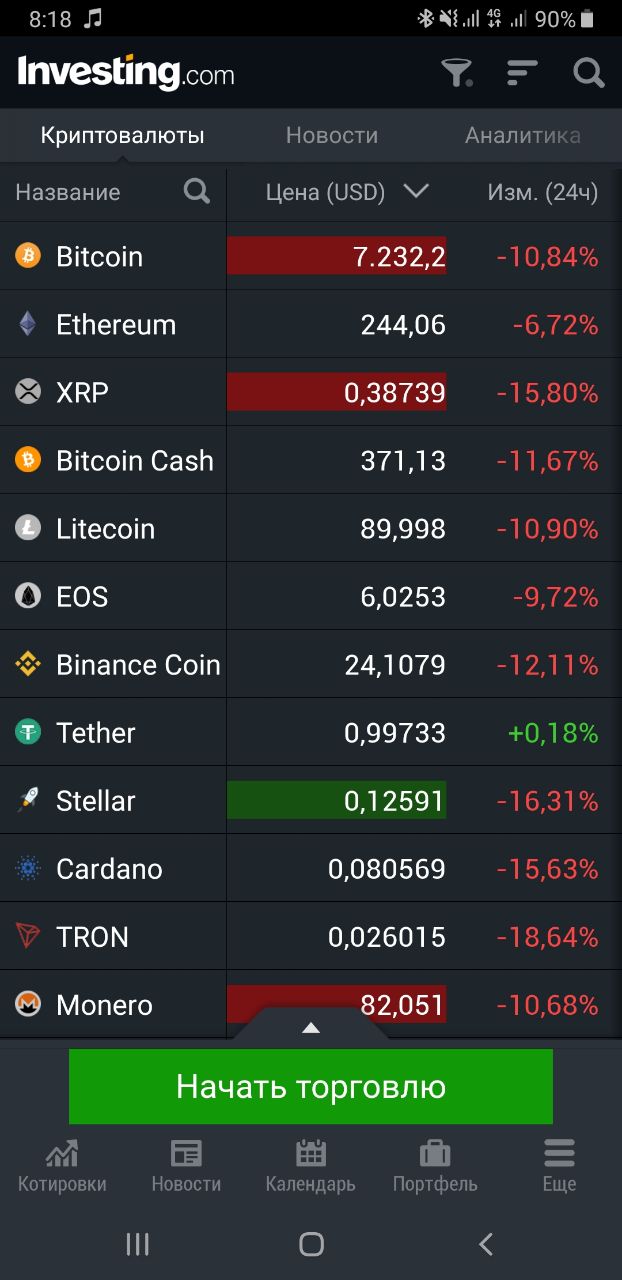Tap the Начать торговлю button
The width and height of the screenshot is (622, 1280).
311,1087
